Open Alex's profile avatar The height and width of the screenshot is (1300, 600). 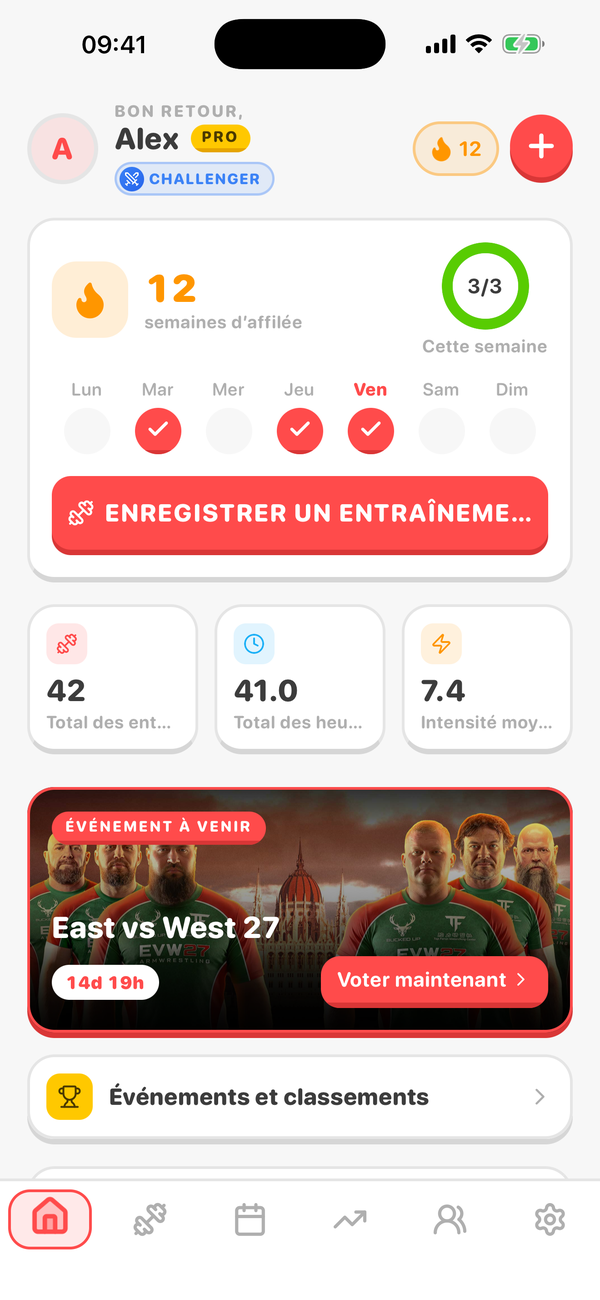pyautogui.click(x=62, y=149)
